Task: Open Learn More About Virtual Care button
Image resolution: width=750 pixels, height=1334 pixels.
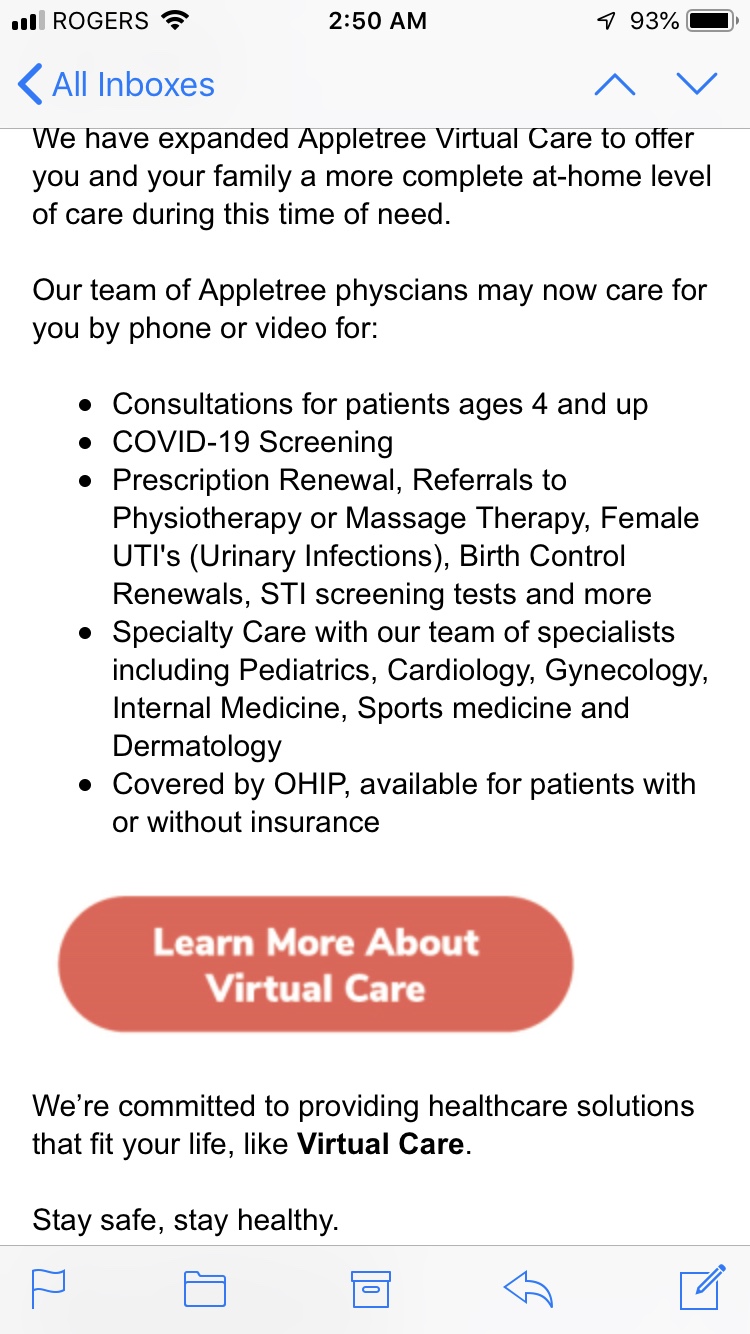Action: [x=316, y=965]
